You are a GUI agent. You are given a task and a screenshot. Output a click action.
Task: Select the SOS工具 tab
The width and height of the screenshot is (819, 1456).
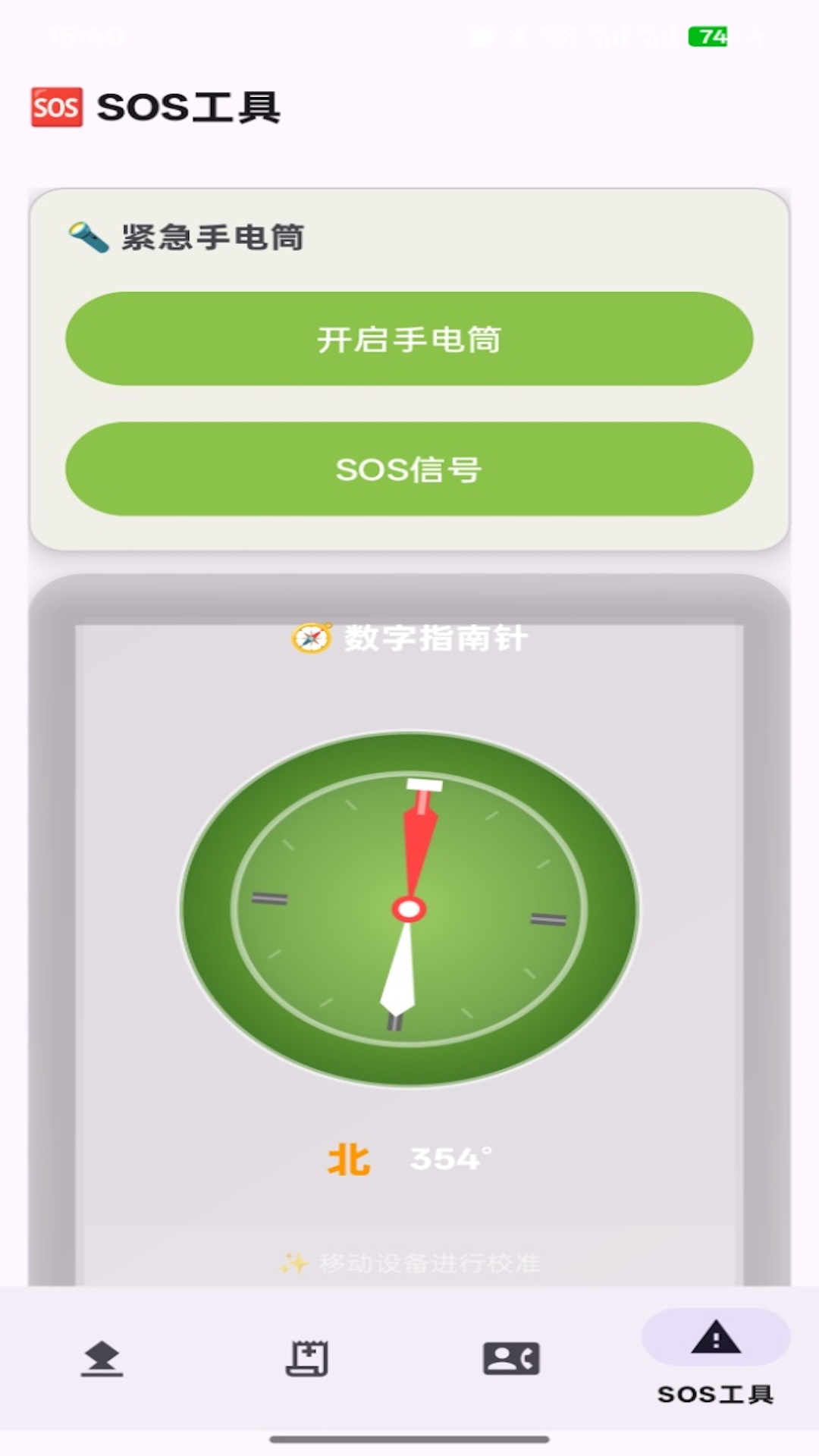click(716, 1357)
